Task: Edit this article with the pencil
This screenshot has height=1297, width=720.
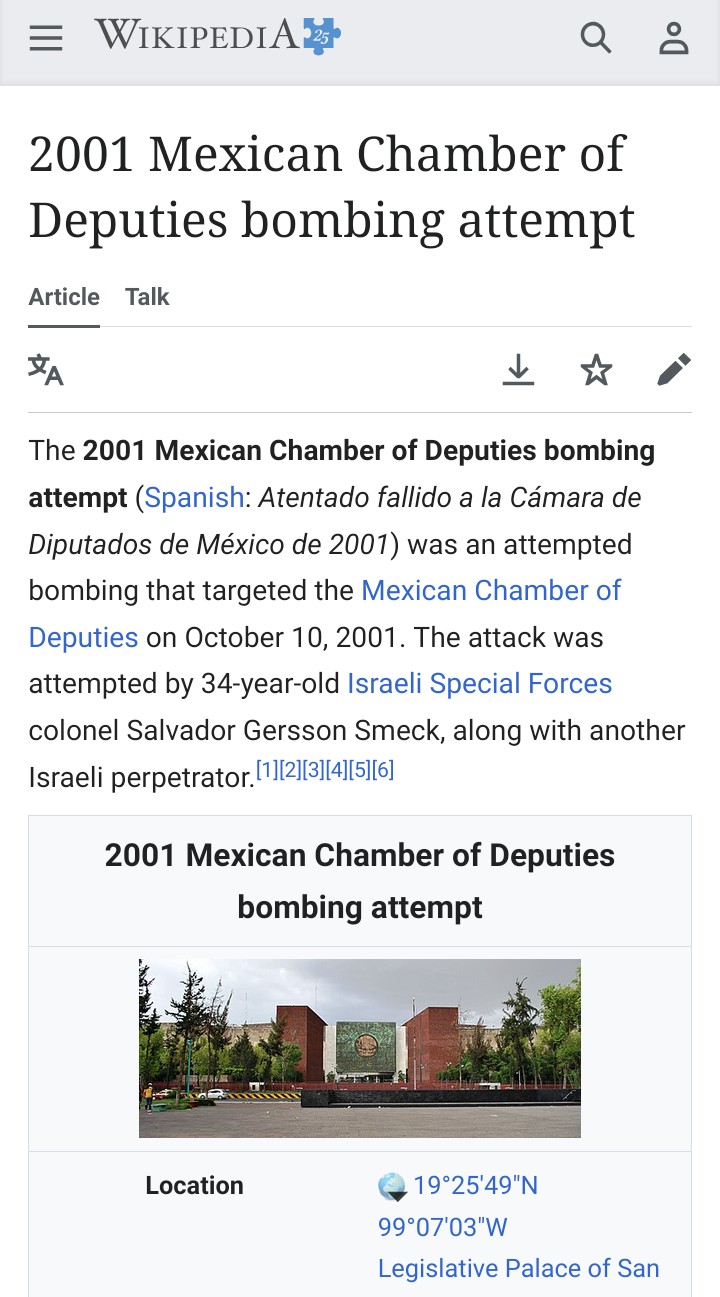Action: [x=674, y=370]
